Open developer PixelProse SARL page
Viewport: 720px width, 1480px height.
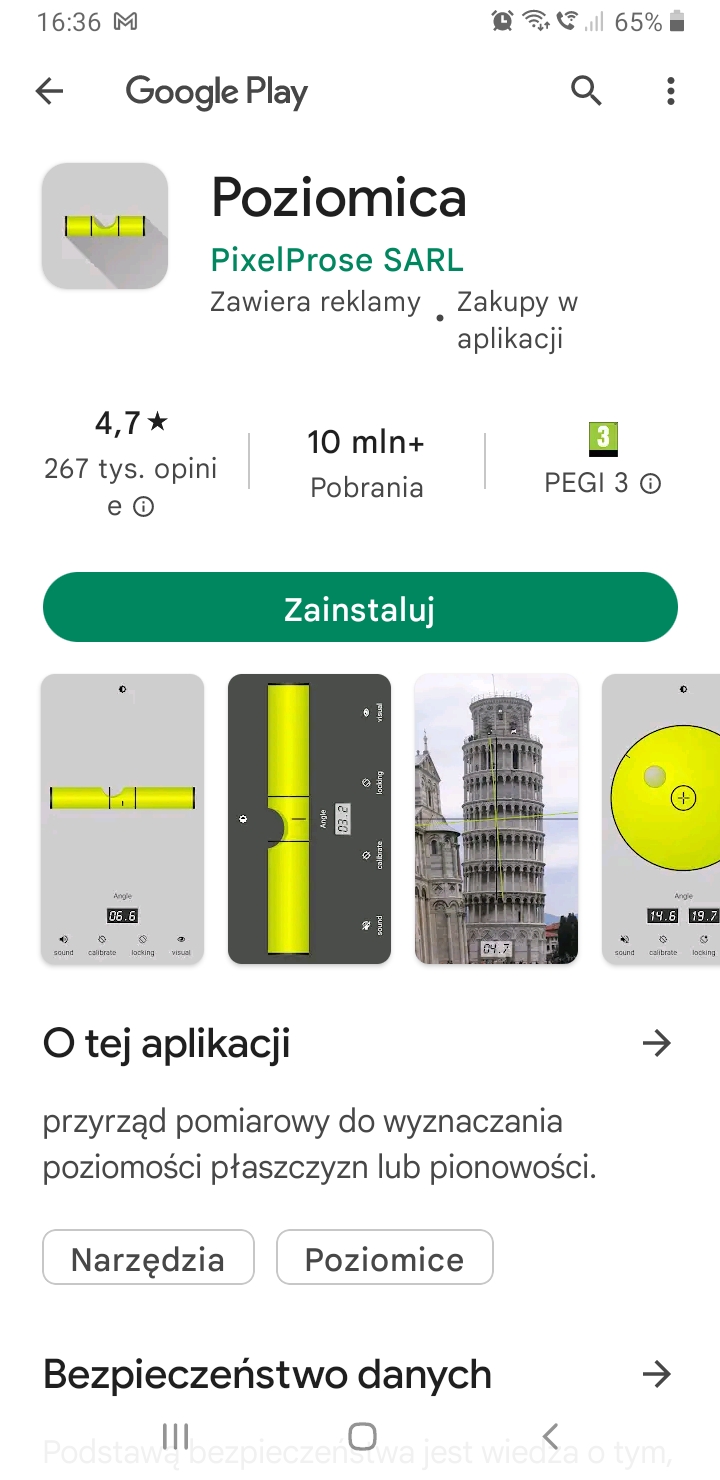pyautogui.click(x=337, y=260)
